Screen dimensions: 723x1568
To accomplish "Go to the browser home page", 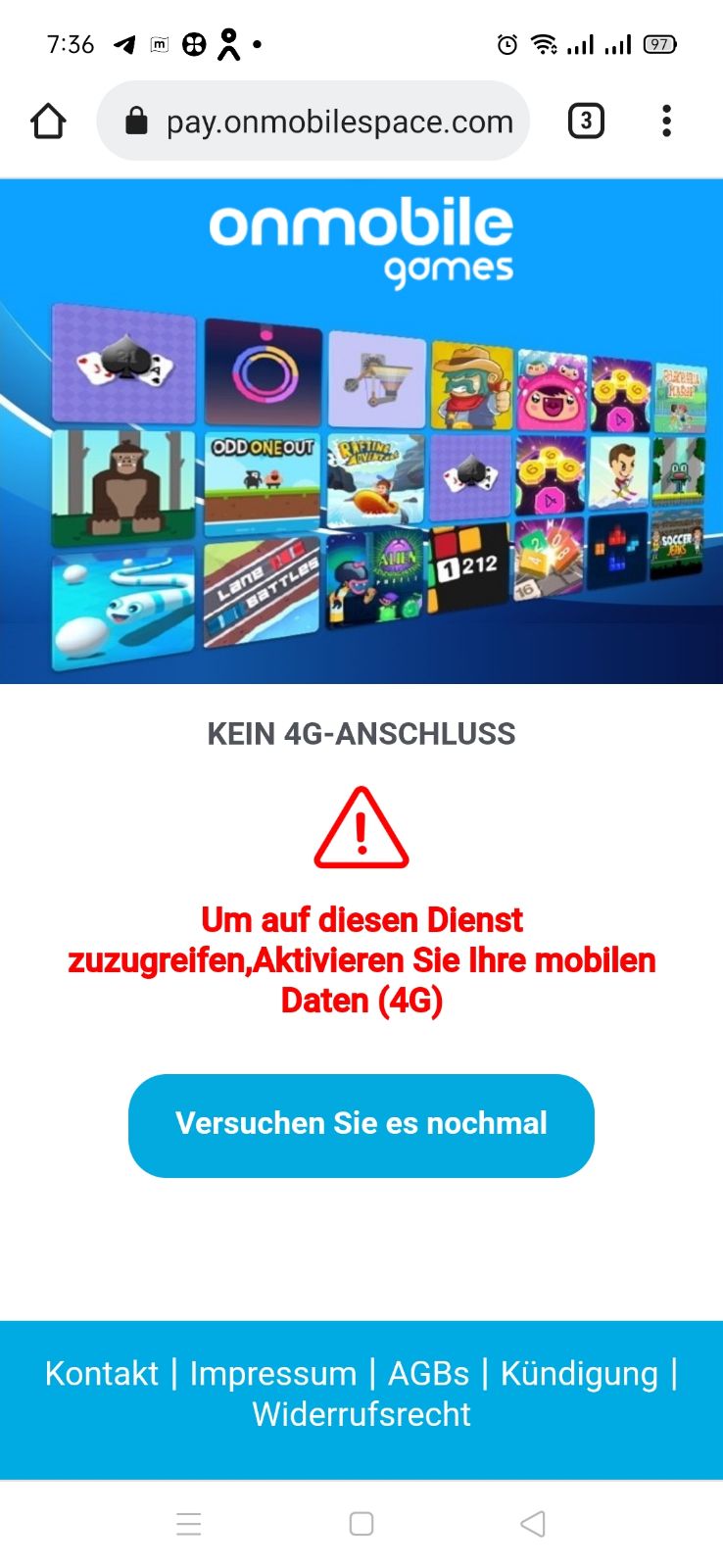I will pyautogui.click(x=48, y=122).
